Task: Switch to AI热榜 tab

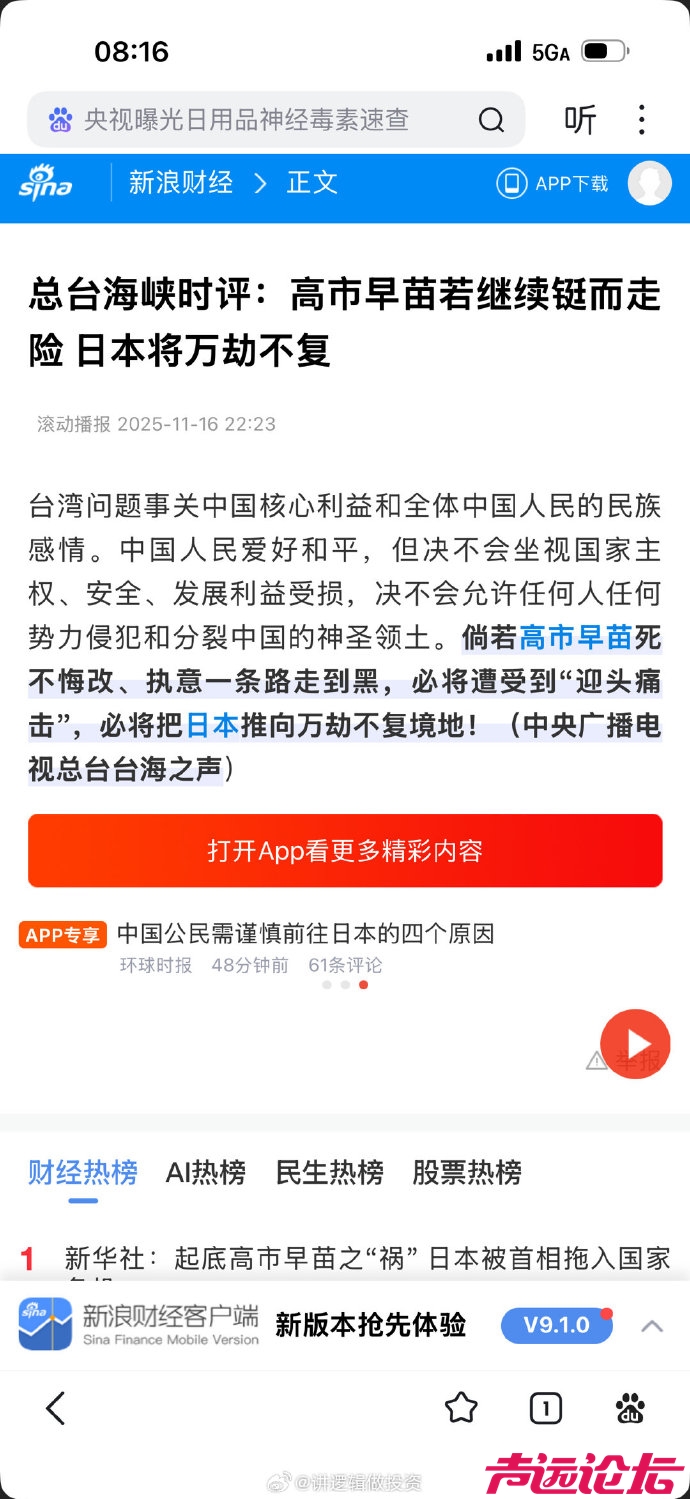Action: 205,1172
